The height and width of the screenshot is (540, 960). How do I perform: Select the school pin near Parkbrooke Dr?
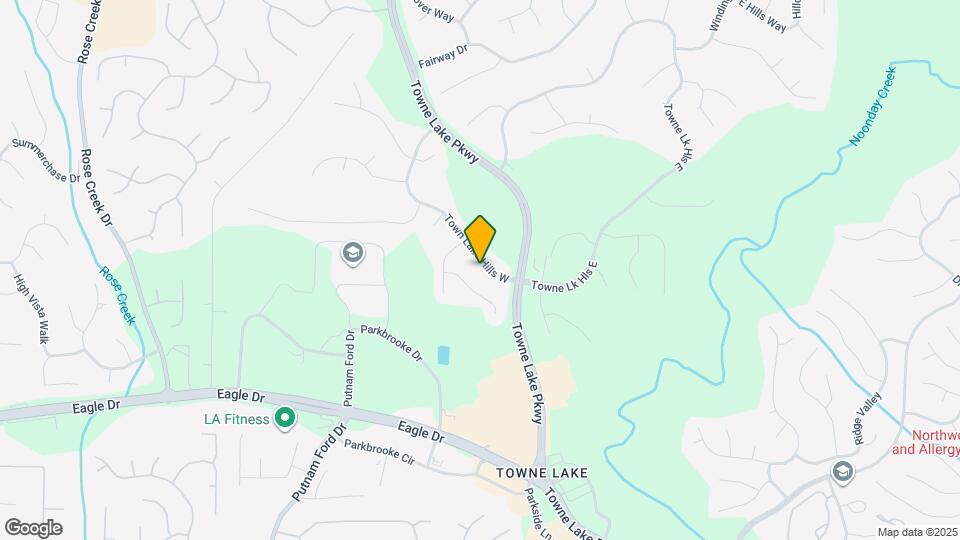pyautogui.click(x=352, y=253)
